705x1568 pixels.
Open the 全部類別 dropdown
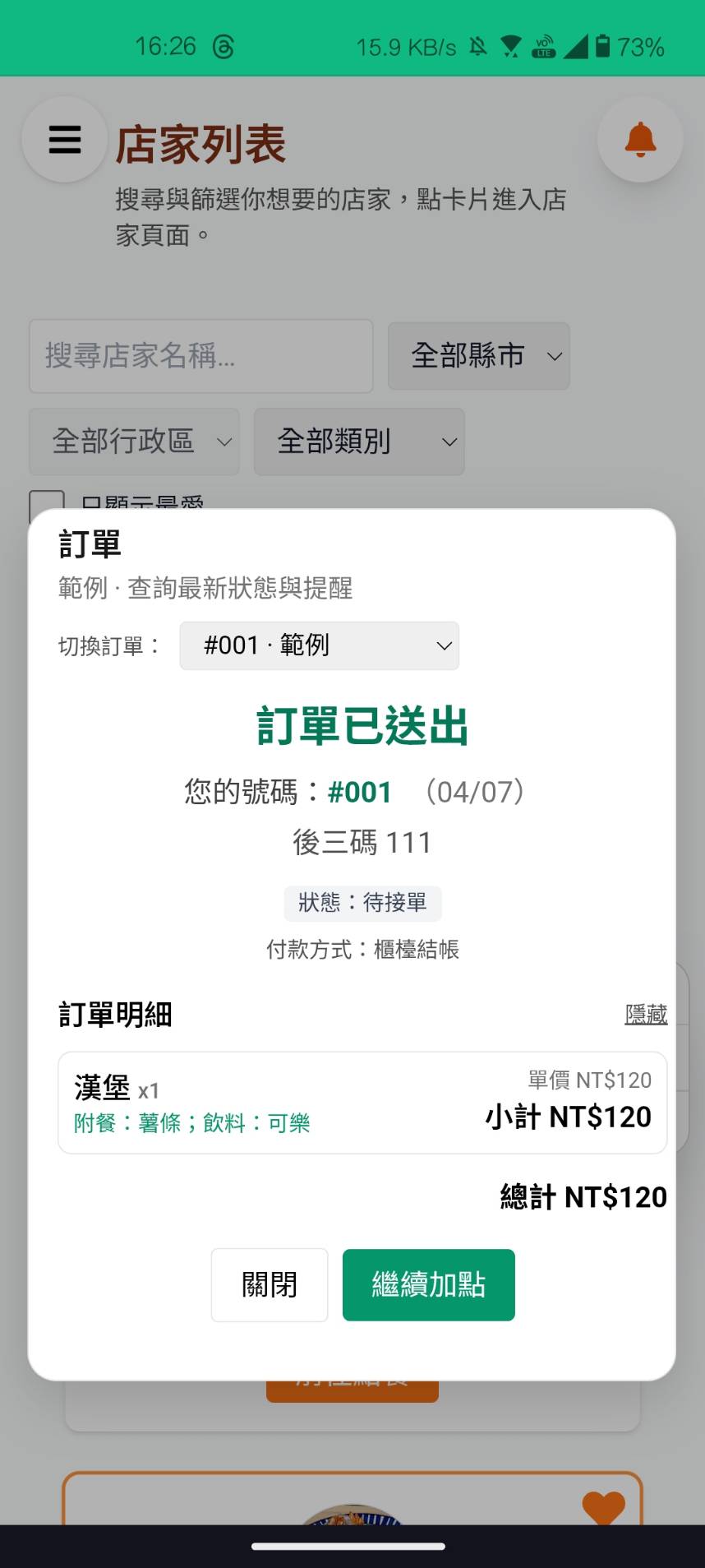point(359,442)
